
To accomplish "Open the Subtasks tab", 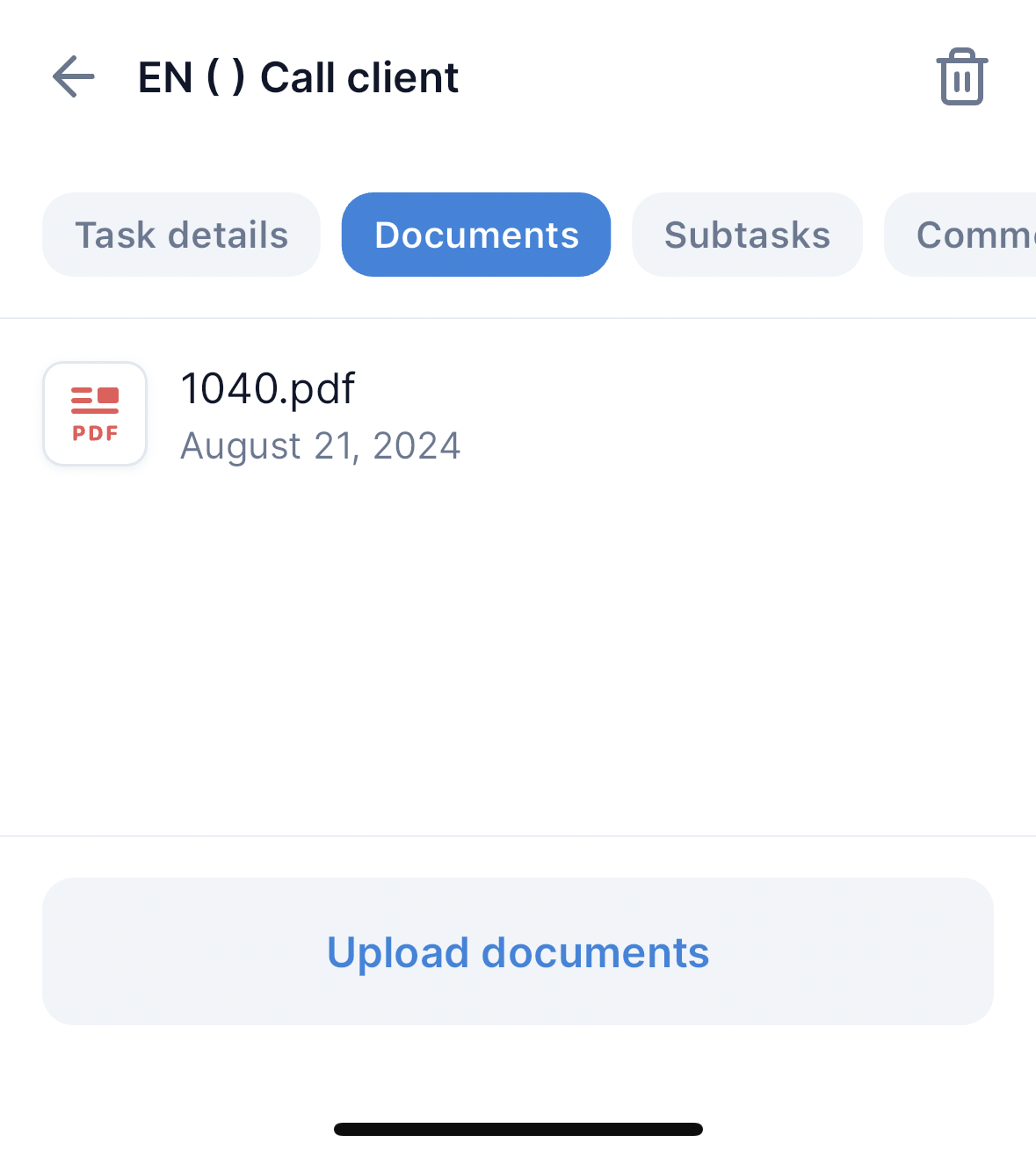I will click(x=747, y=235).
